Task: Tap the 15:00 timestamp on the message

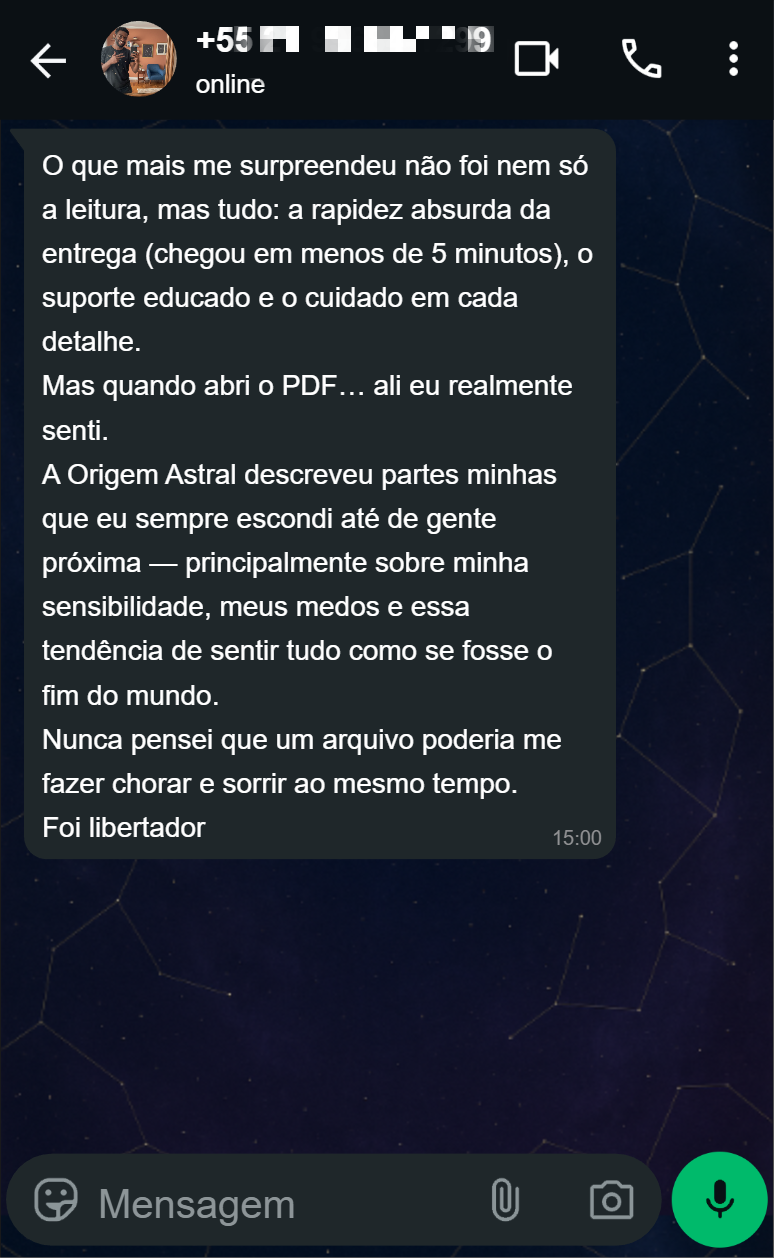Action: tap(576, 838)
